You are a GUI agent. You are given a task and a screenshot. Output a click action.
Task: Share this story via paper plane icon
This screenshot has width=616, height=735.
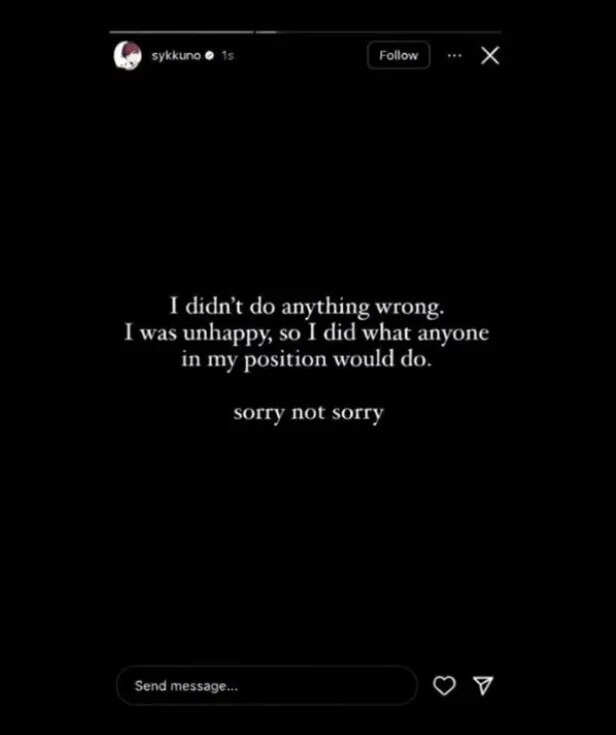[483, 685]
